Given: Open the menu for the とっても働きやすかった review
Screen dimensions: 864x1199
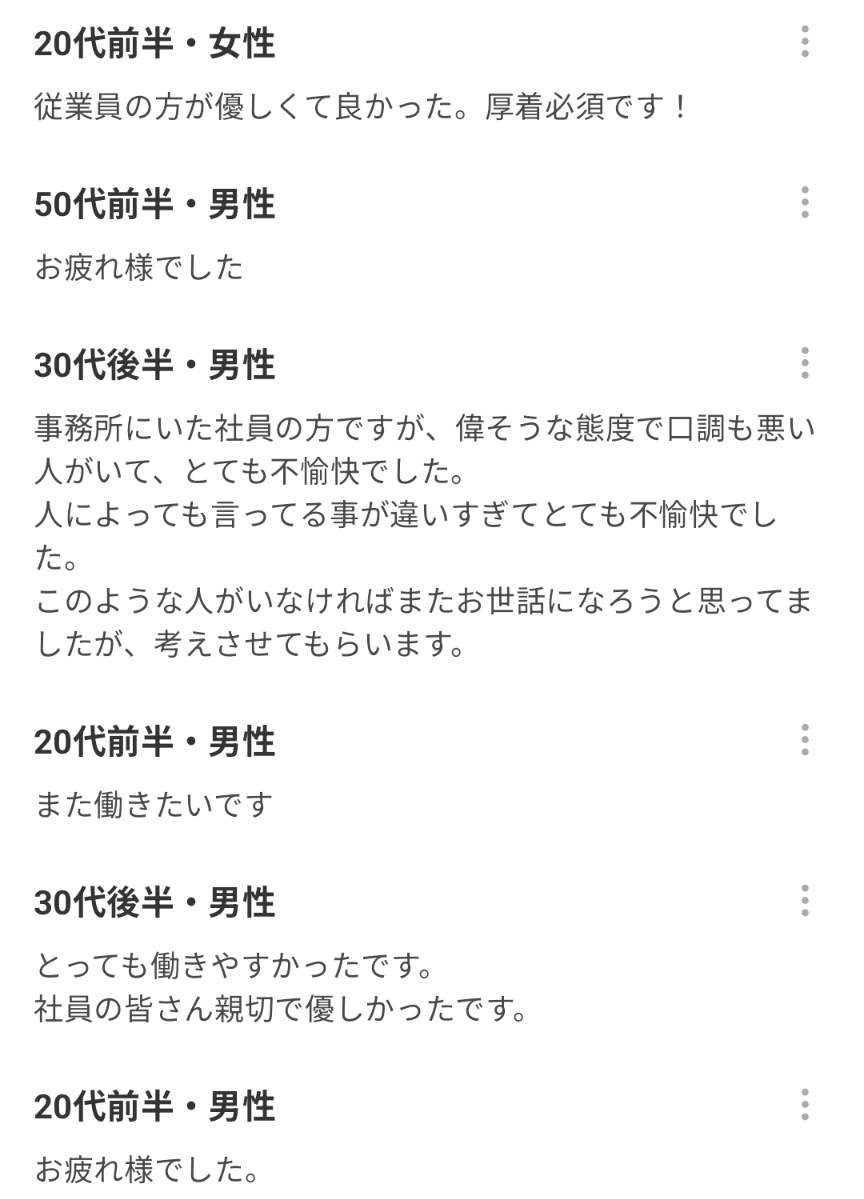Looking at the screenshot, I should tap(804, 901).
